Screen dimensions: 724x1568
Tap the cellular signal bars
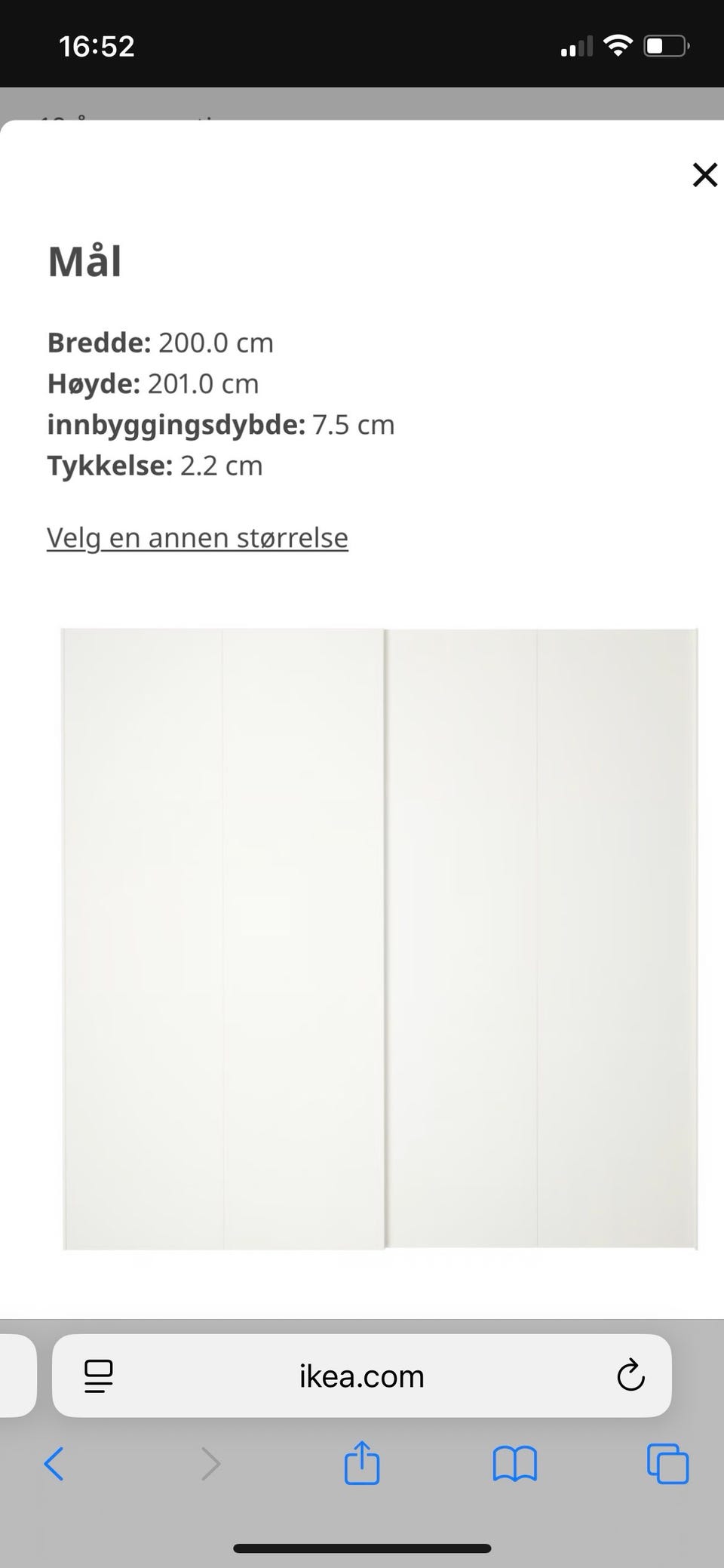(x=576, y=47)
